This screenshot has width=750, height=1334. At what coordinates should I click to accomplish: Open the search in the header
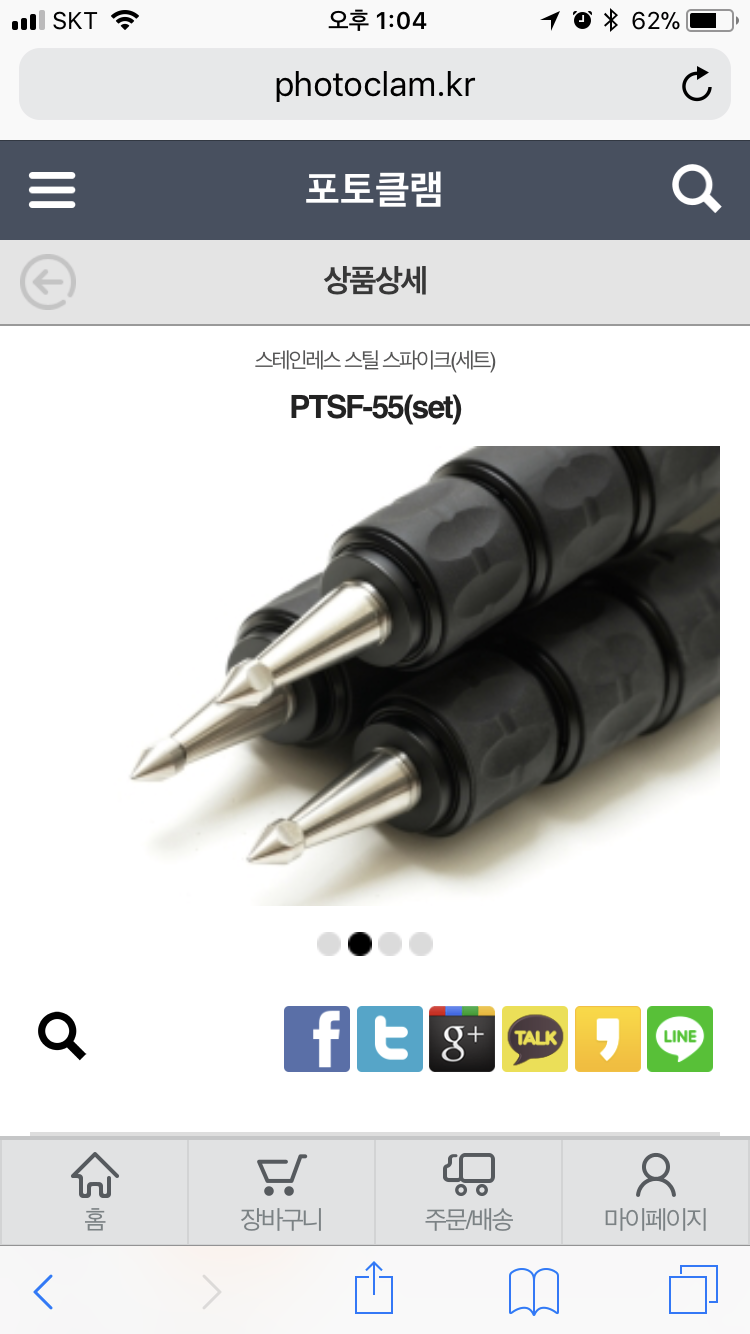[696, 189]
